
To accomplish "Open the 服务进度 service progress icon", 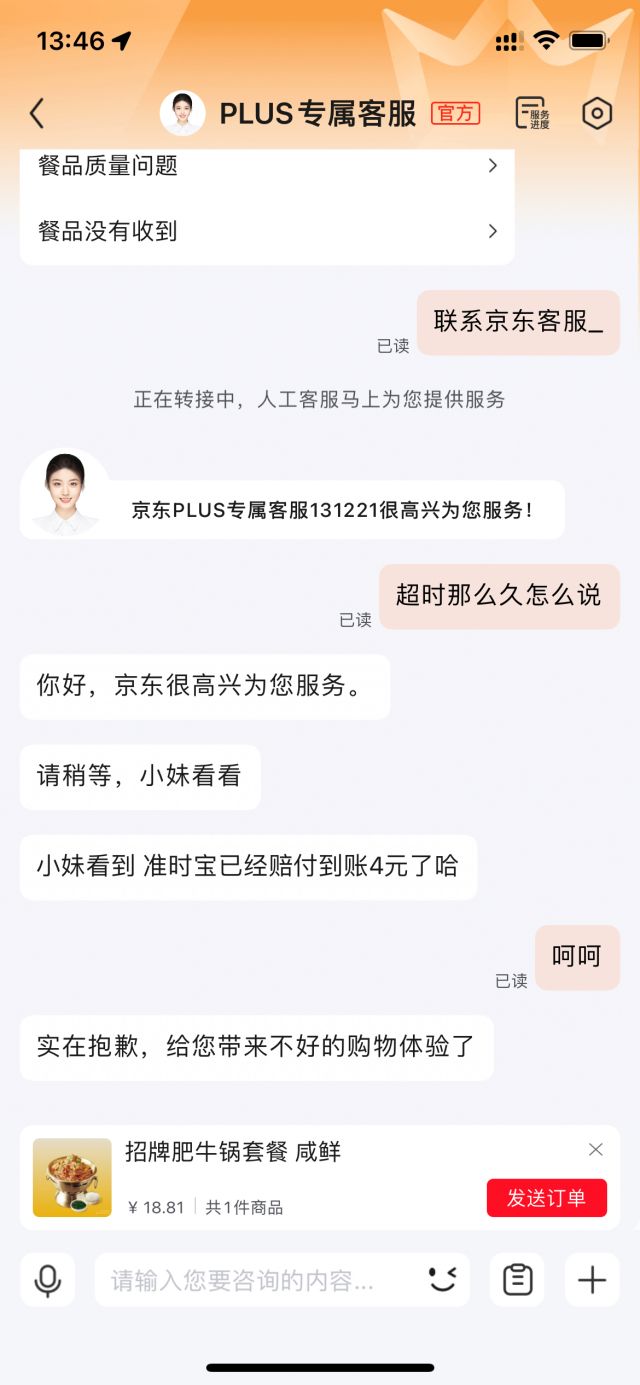I will (531, 114).
